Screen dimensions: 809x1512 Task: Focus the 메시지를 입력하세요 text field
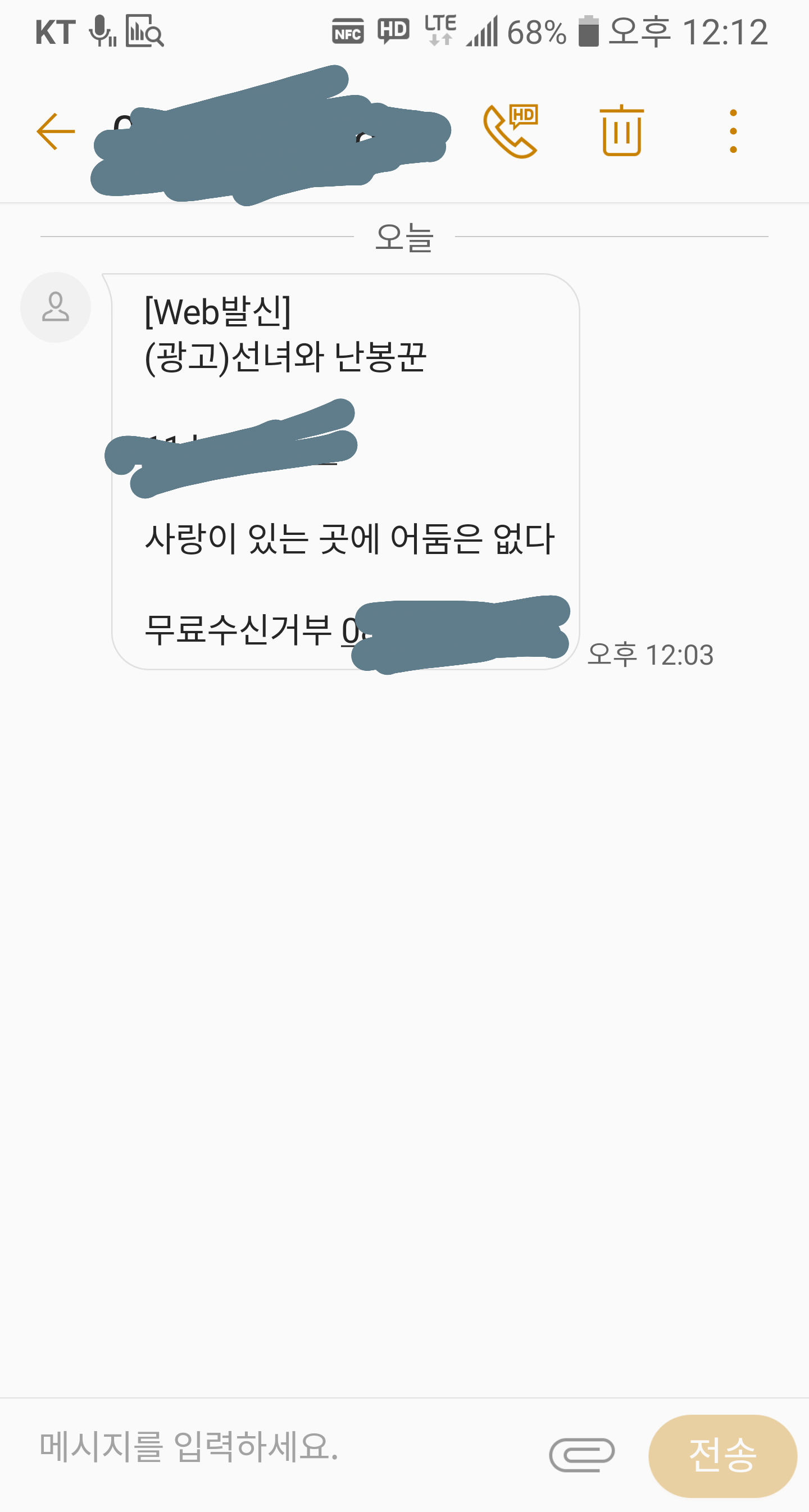tap(282, 1446)
